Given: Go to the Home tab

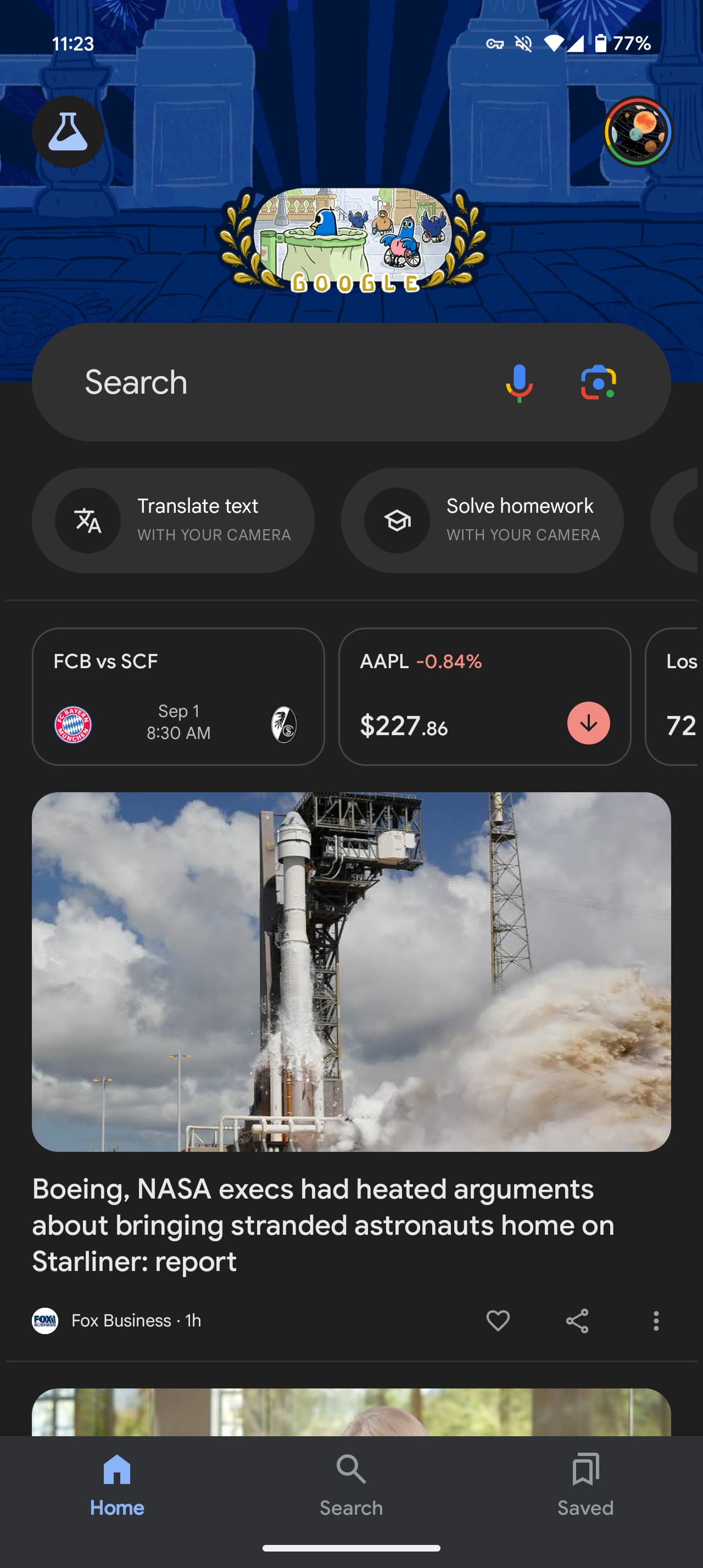Looking at the screenshot, I should coord(117,1485).
